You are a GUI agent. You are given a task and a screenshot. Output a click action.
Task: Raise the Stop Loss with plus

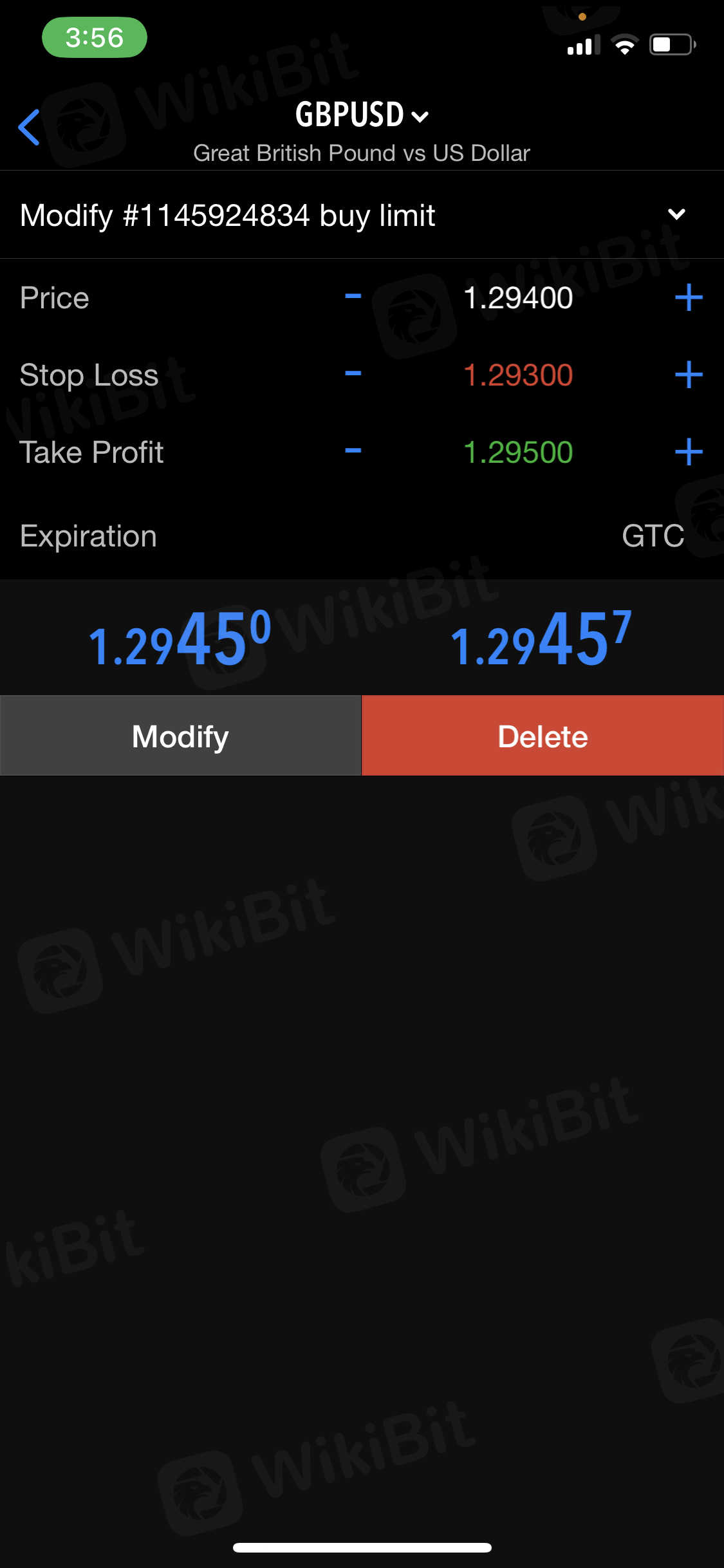[x=689, y=375]
